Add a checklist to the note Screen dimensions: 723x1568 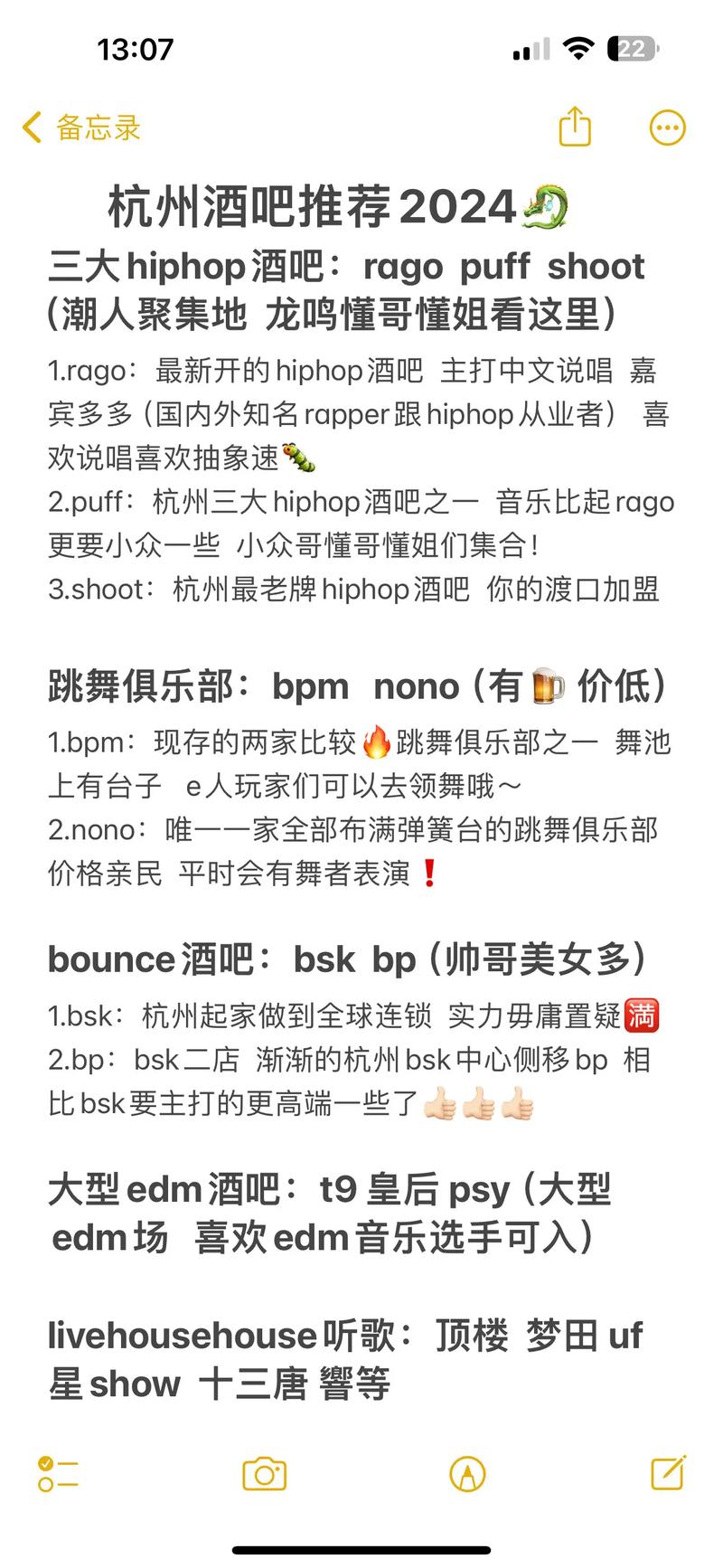58,1474
